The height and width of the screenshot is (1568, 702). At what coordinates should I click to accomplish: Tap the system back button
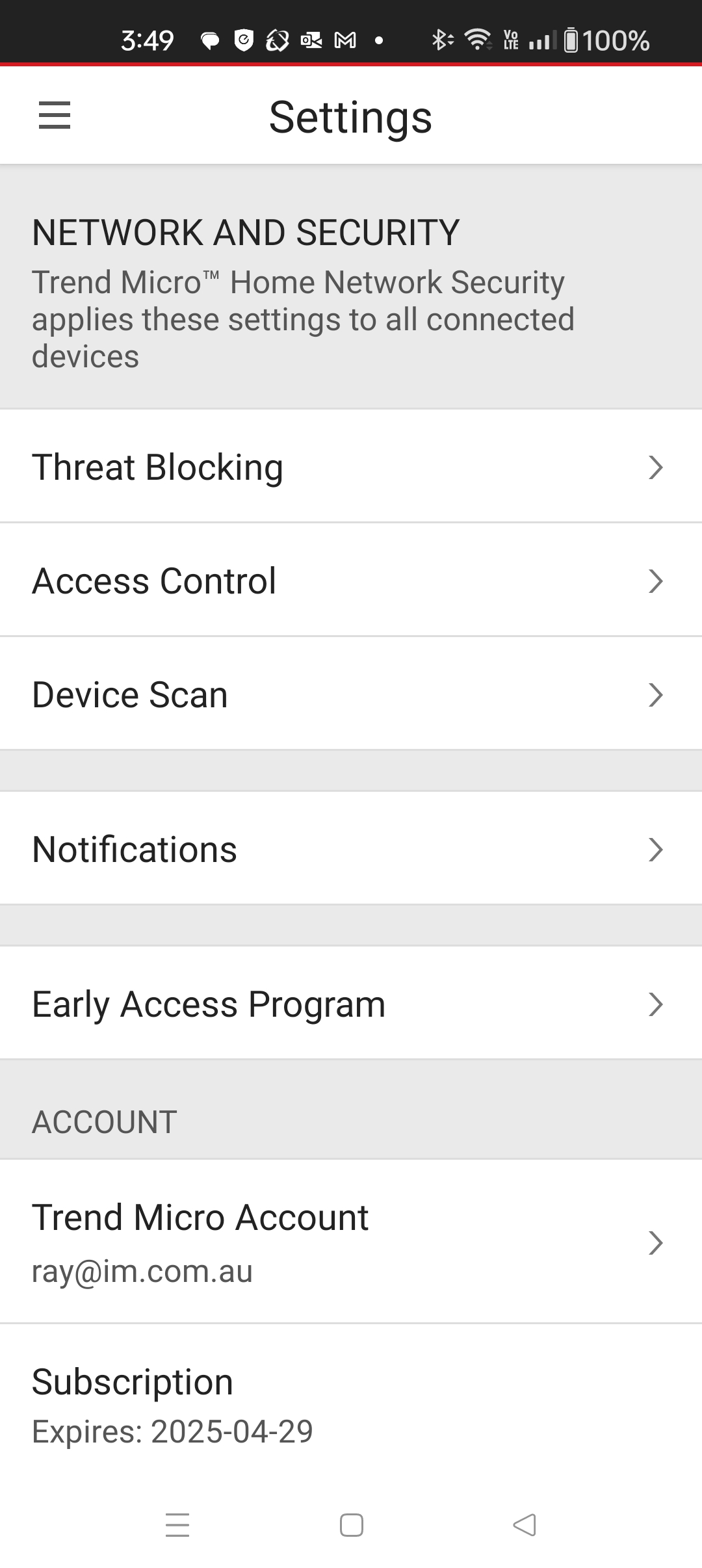pyautogui.click(x=524, y=1525)
